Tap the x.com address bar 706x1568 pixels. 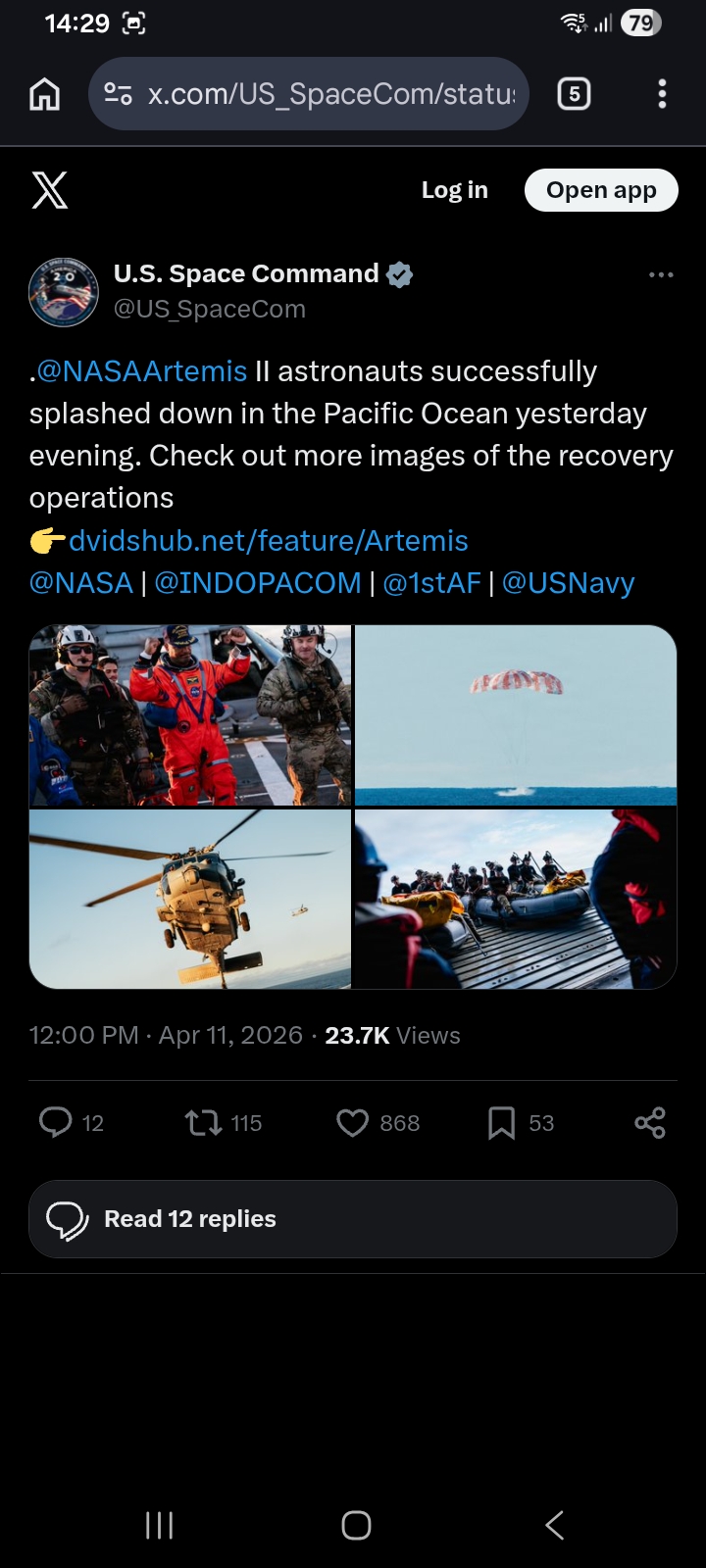click(309, 94)
